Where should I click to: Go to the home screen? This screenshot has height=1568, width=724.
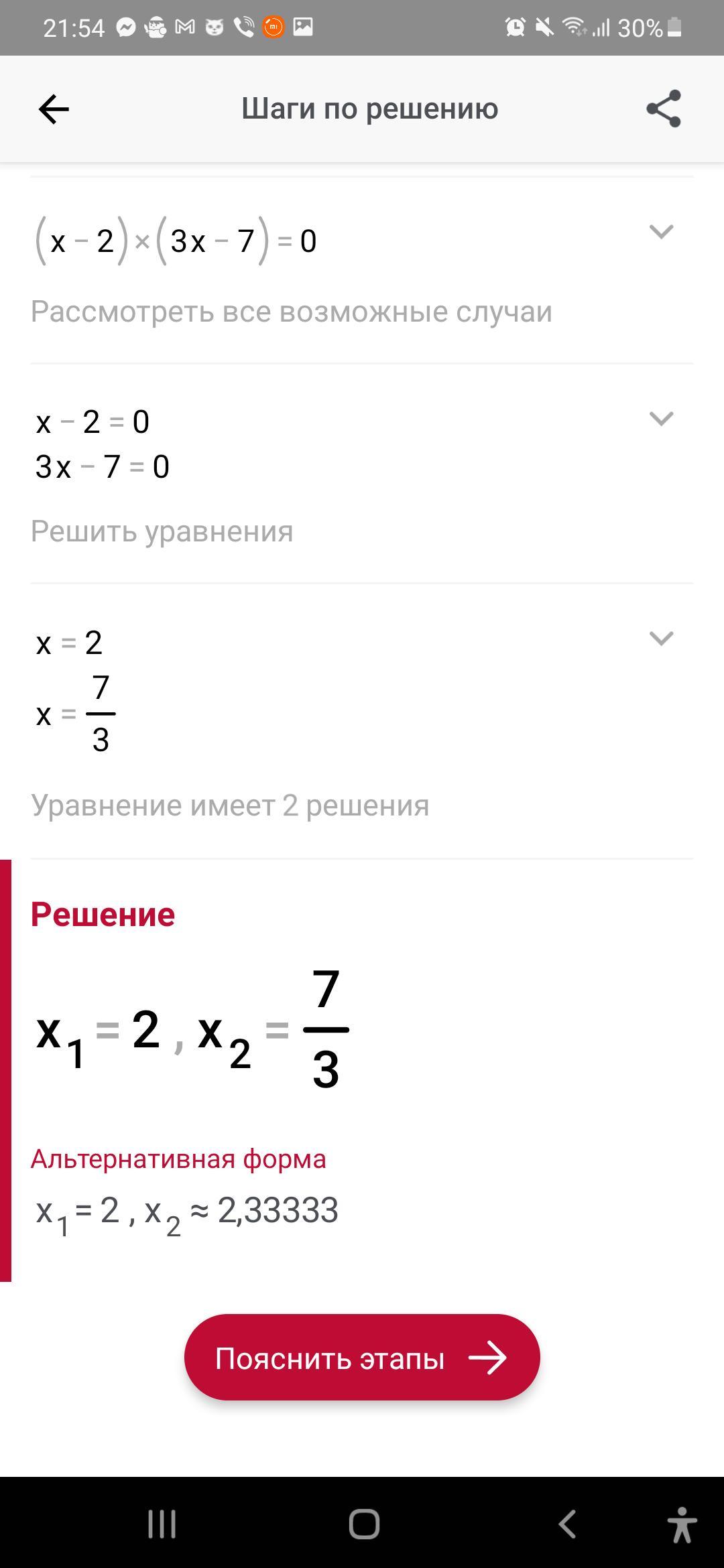(x=364, y=1524)
